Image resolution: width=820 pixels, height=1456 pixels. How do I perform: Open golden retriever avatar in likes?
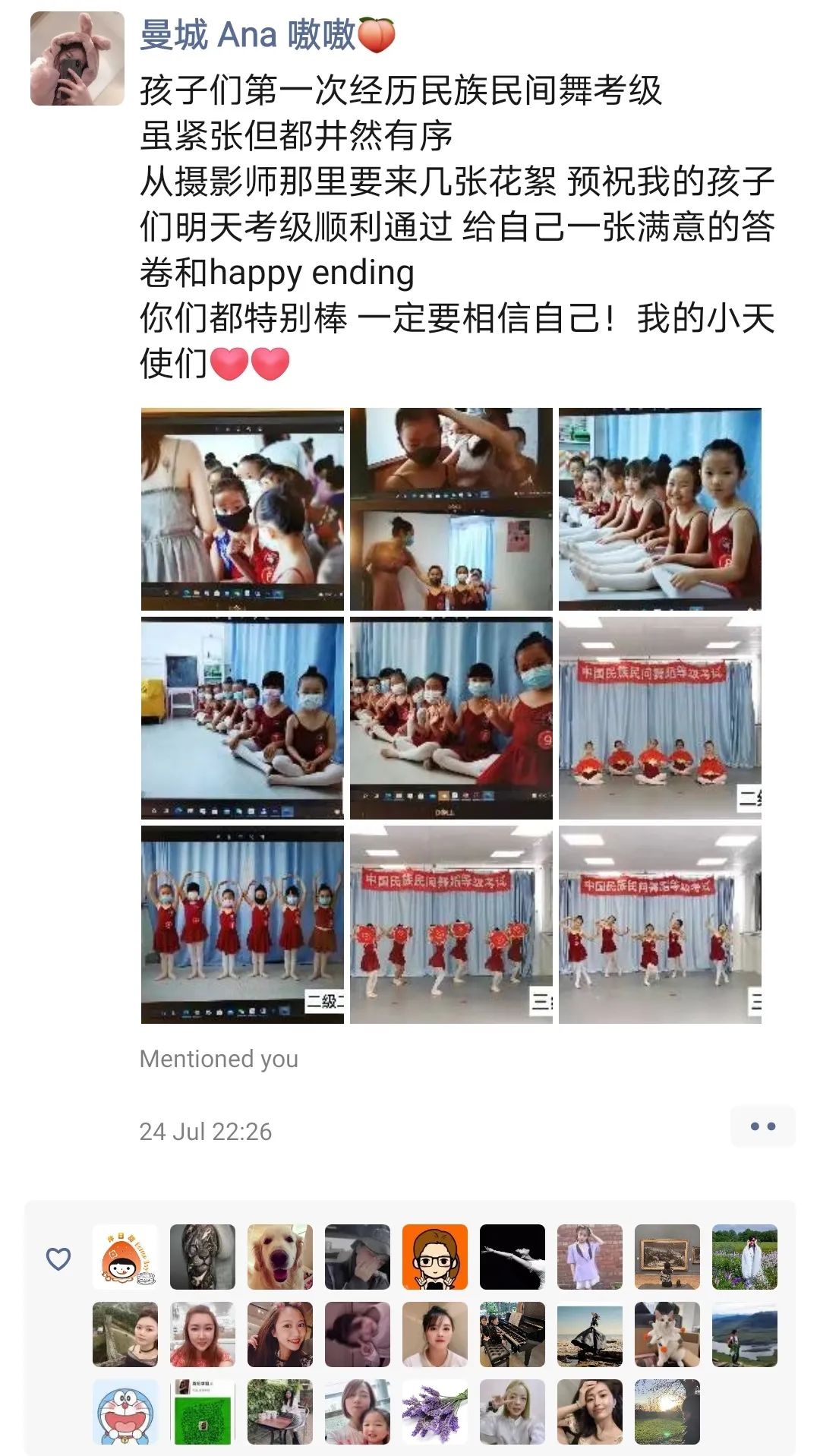pos(280,1257)
